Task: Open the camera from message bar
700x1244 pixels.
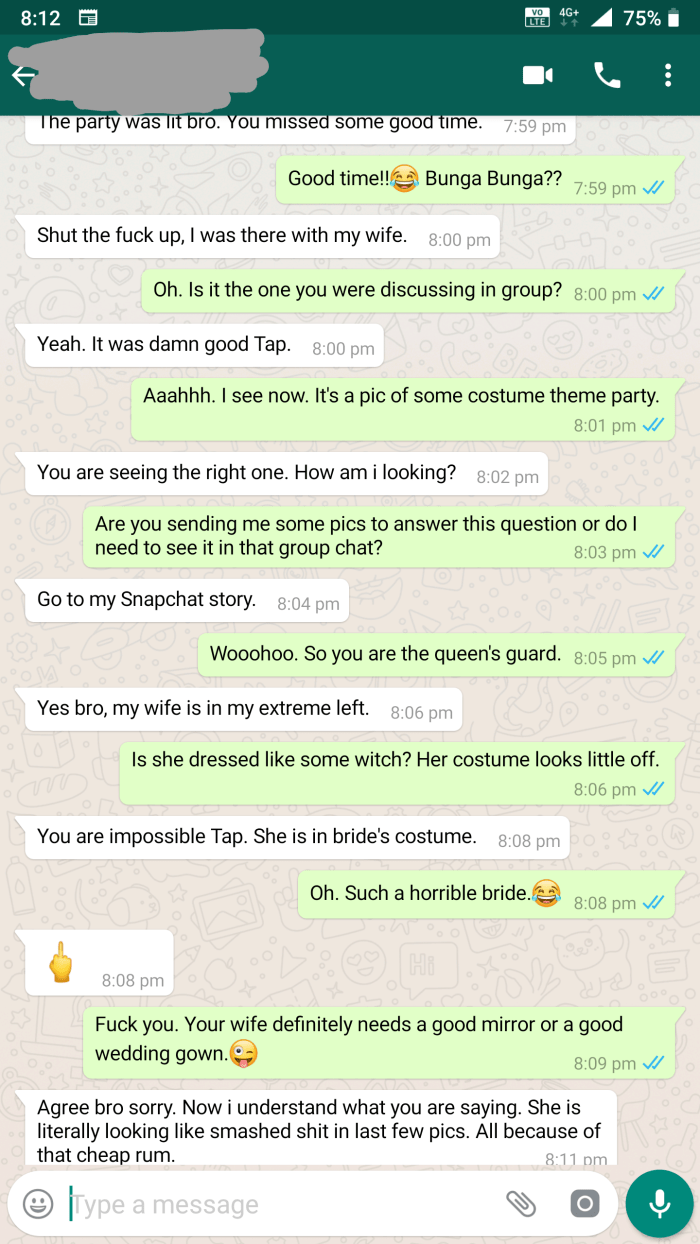Action: pyautogui.click(x=585, y=1204)
